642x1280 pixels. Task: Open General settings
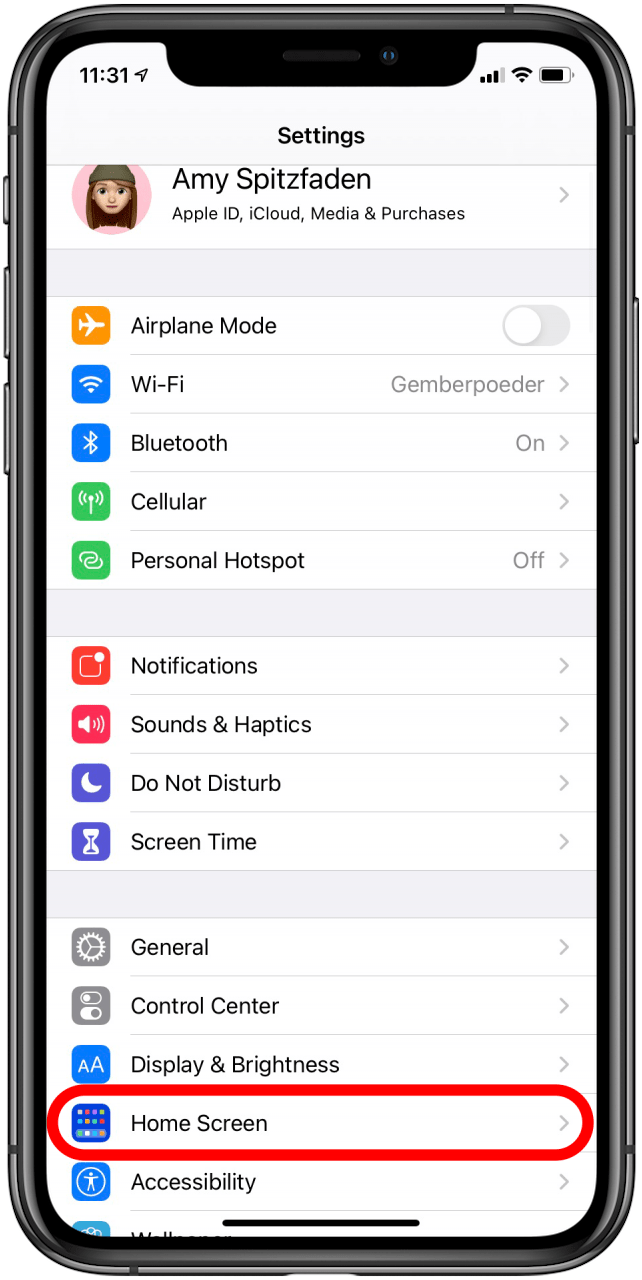320,947
